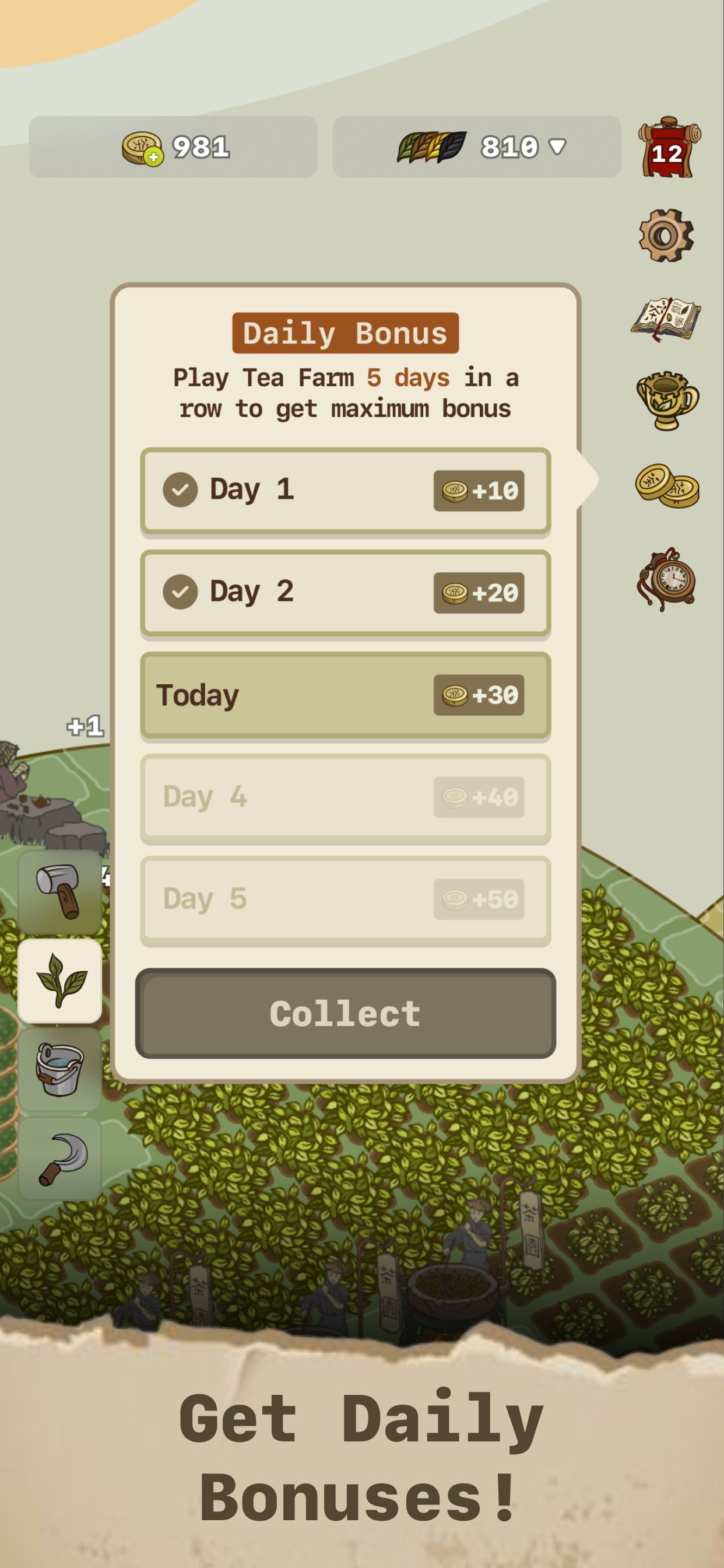Open the tea encyclopedia book
This screenshot has width=724, height=1568.
666,318
